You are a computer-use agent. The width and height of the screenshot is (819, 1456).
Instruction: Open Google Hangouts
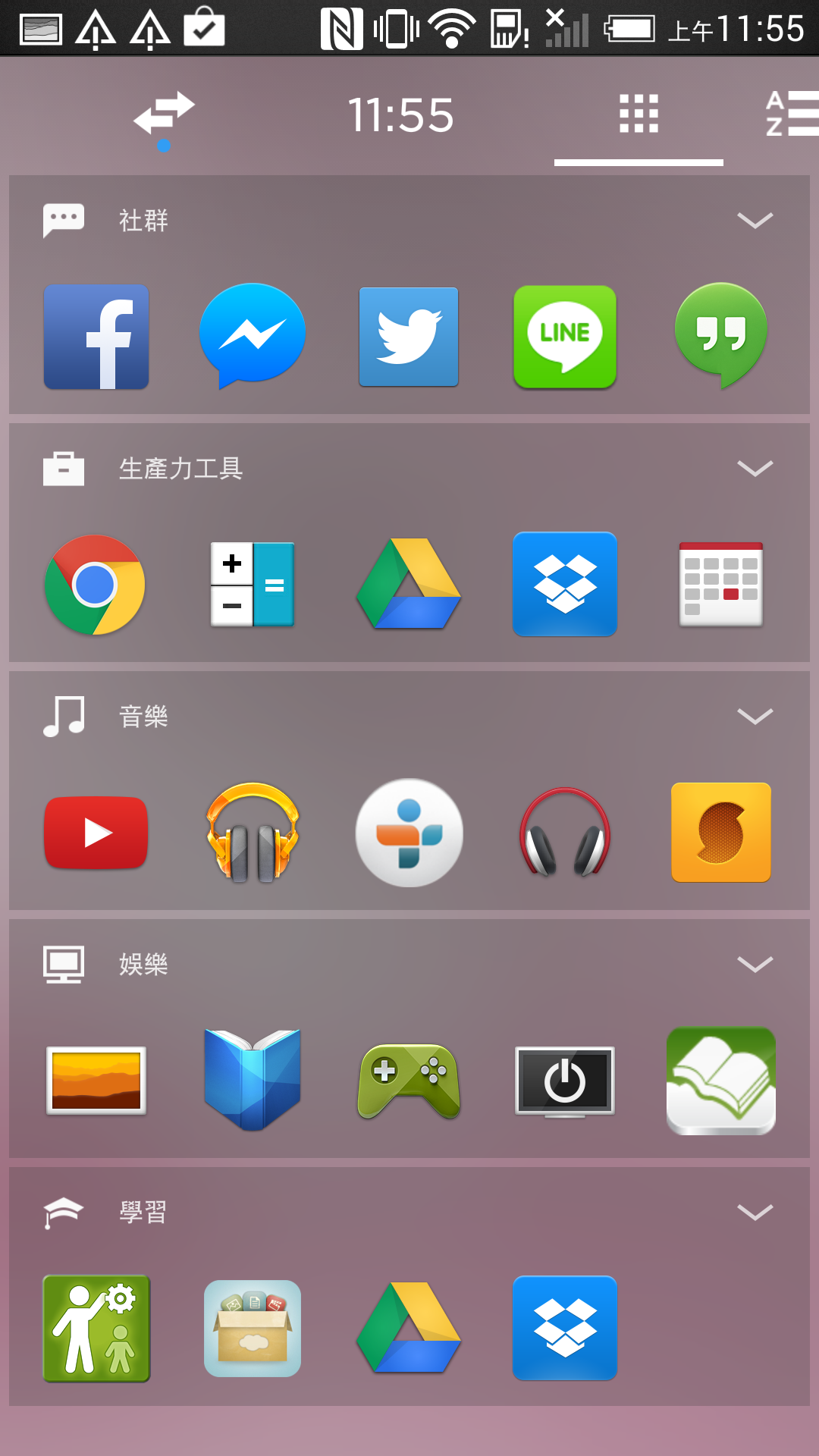tap(721, 336)
